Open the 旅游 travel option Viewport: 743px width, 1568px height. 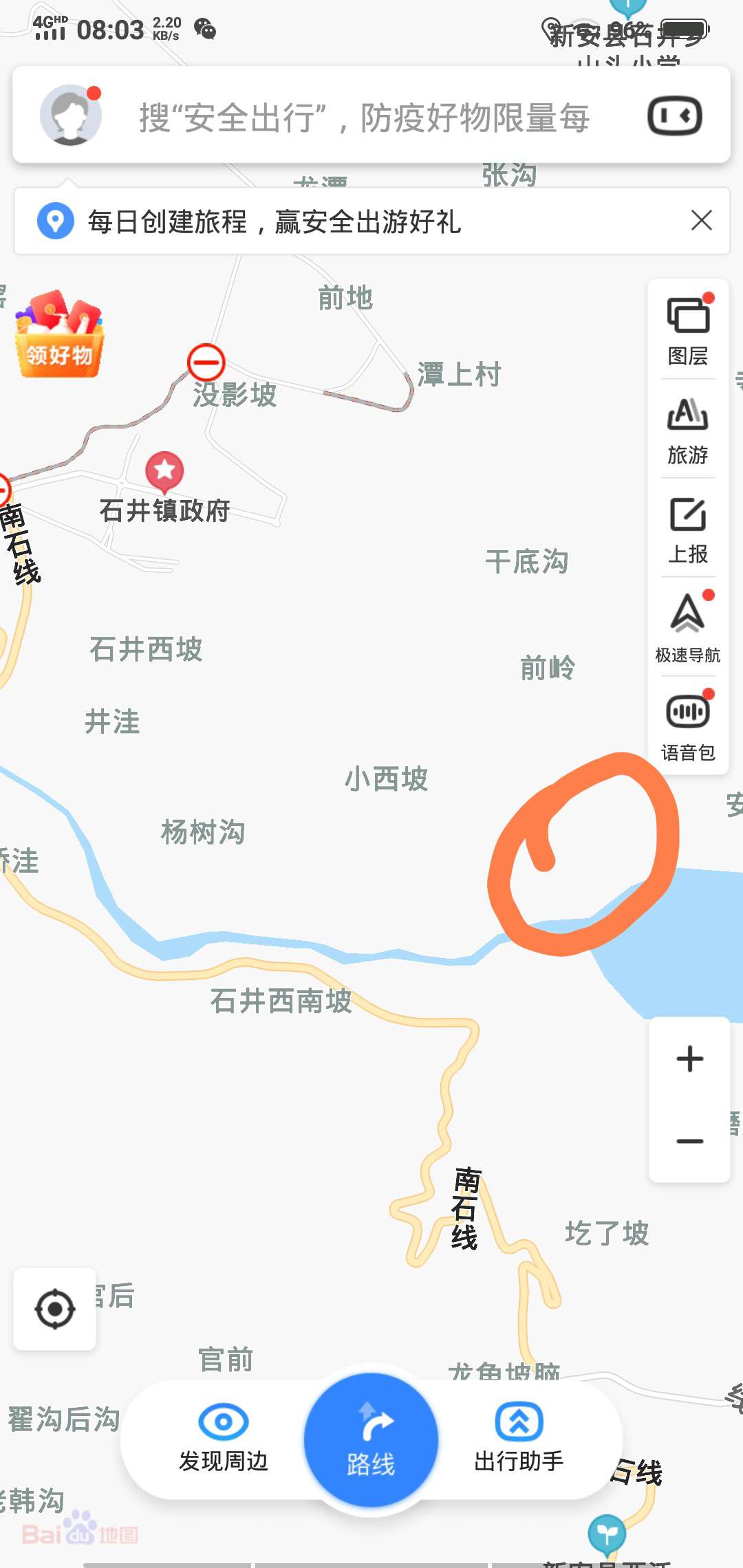[x=688, y=430]
